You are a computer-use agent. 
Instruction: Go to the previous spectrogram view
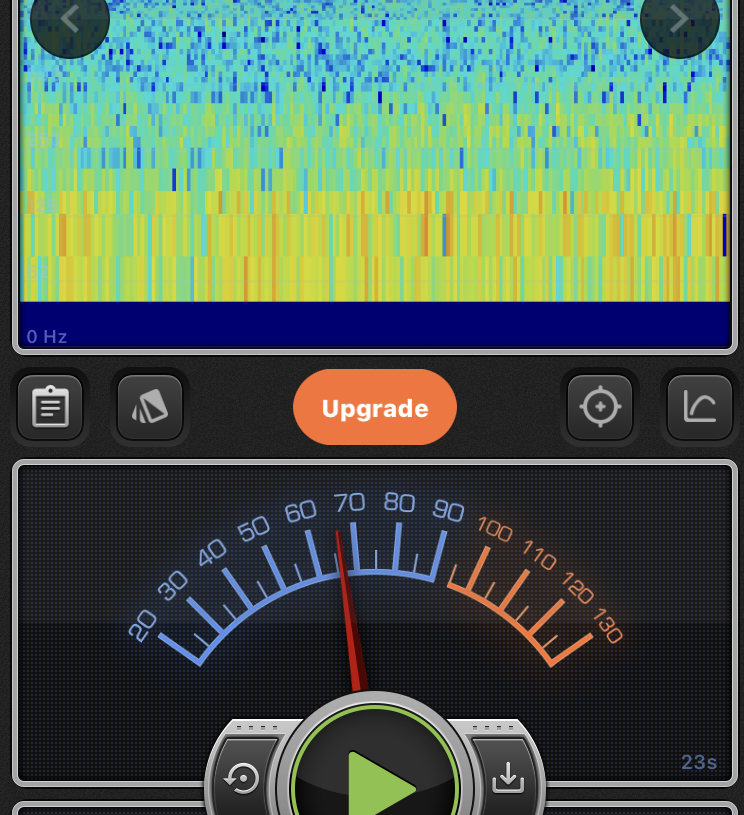click(x=69, y=19)
